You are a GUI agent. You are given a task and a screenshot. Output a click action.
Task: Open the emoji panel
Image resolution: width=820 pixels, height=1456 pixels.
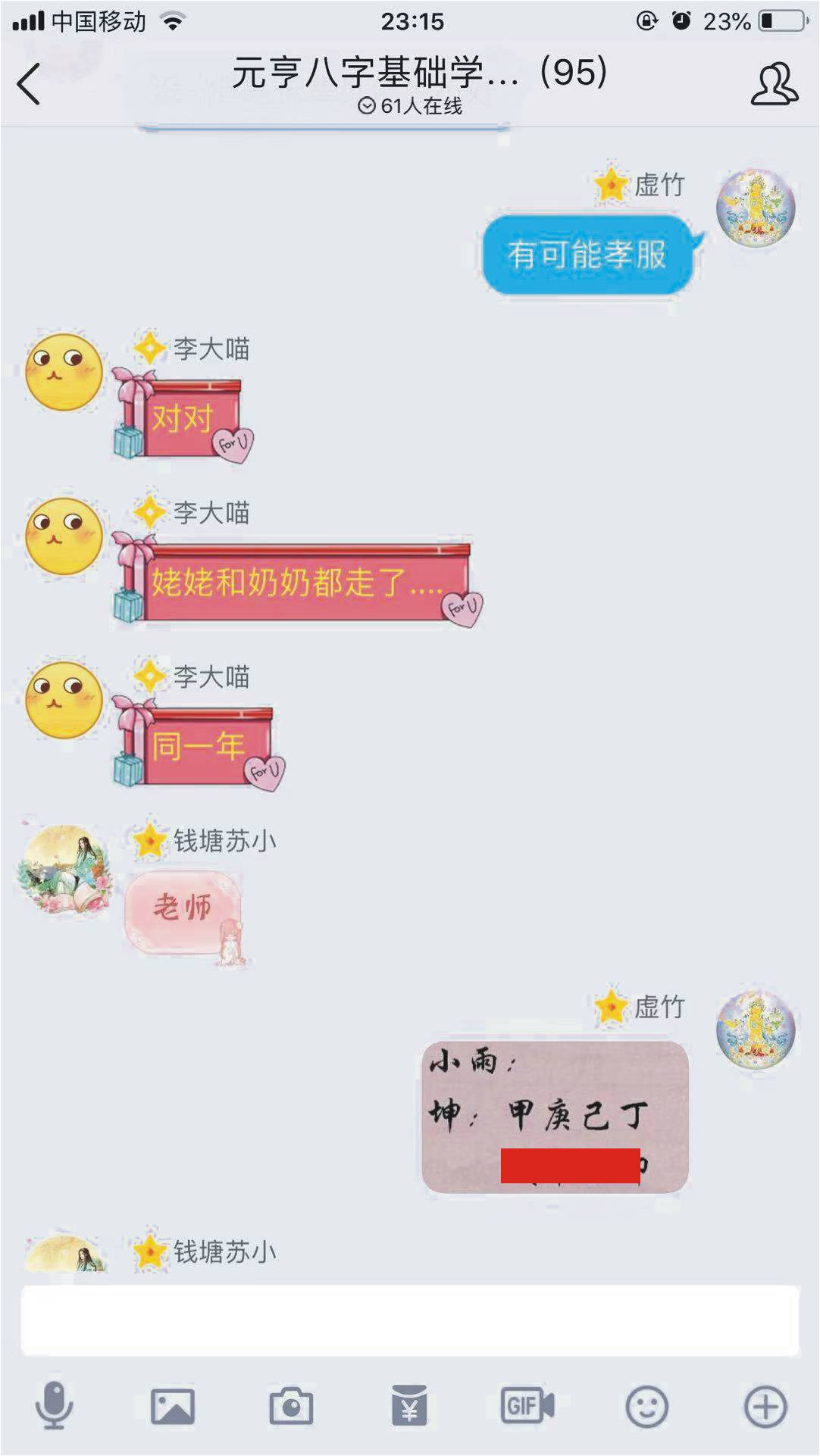(646, 1407)
